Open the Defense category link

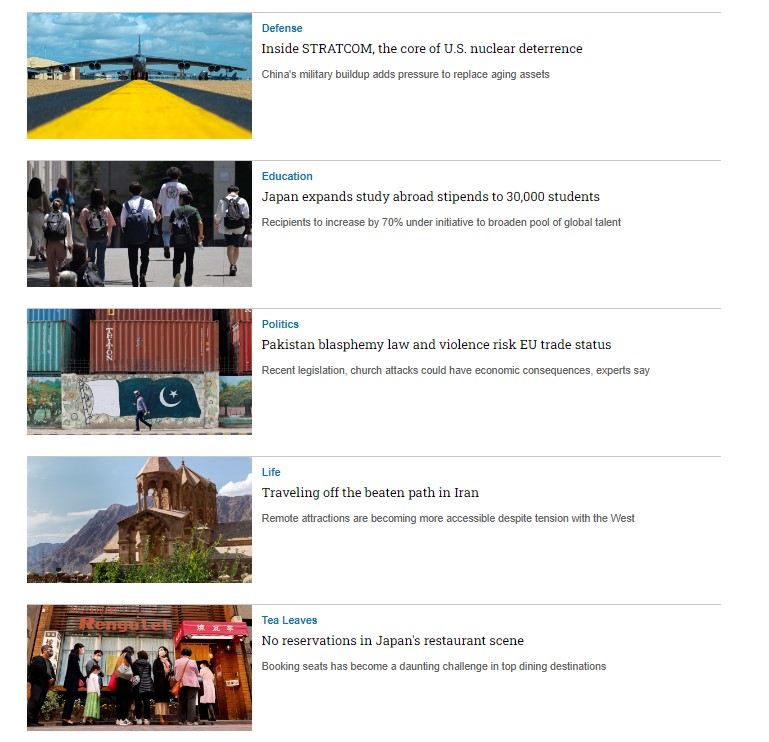(x=281, y=28)
